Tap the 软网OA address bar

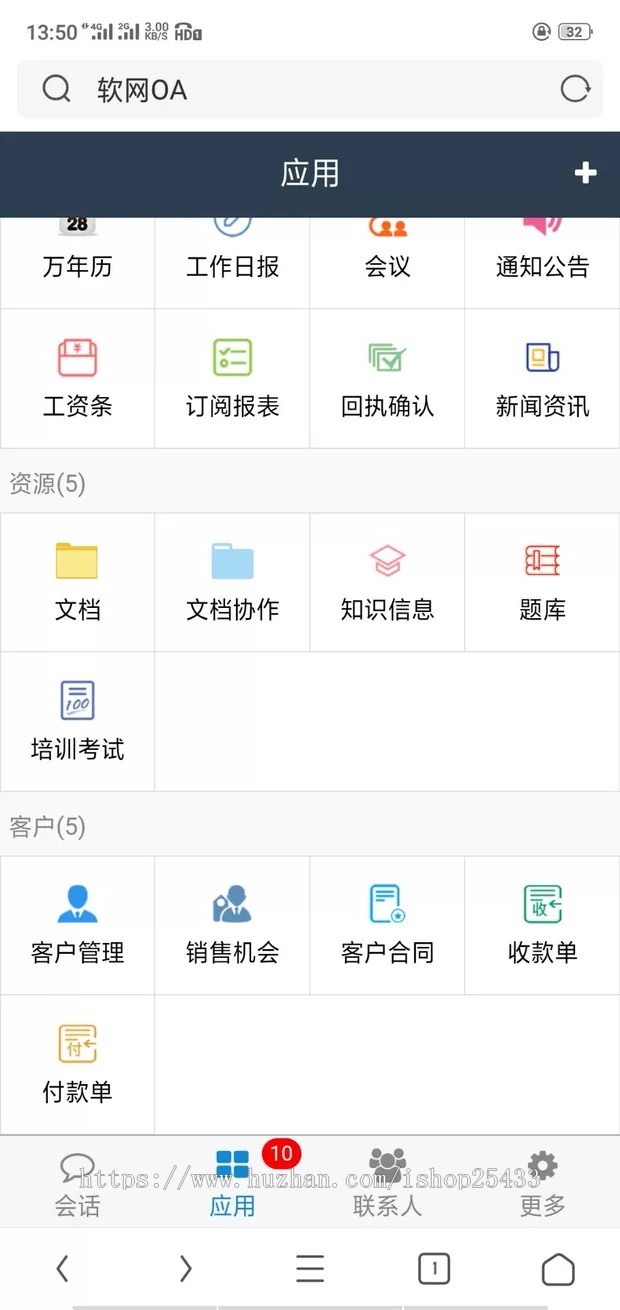click(x=300, y=90)
